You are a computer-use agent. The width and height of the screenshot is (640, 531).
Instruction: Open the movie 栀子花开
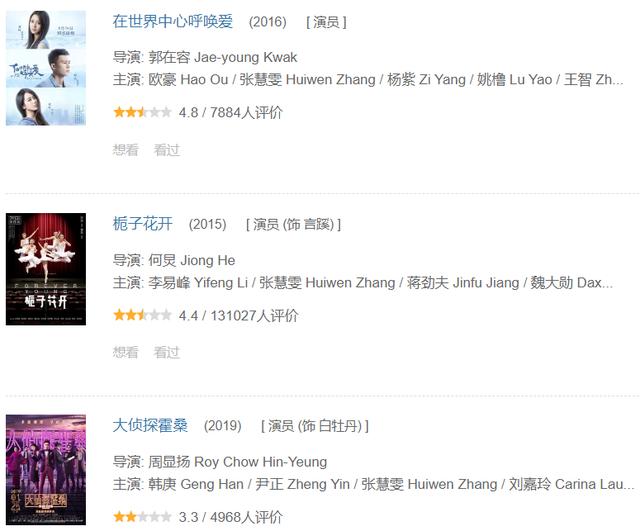coord(143,224)
